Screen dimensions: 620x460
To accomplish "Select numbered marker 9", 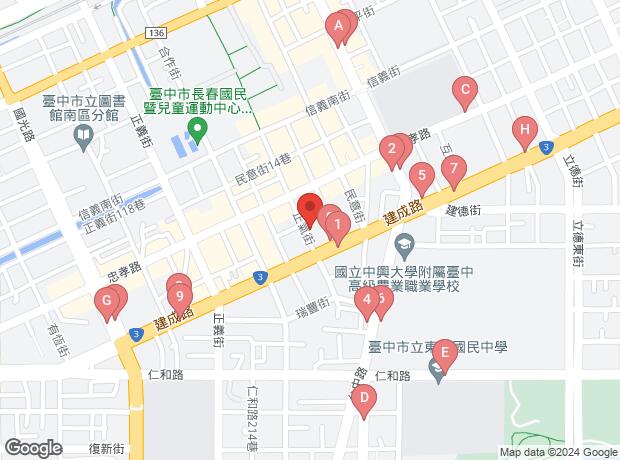I will [179, 295].
